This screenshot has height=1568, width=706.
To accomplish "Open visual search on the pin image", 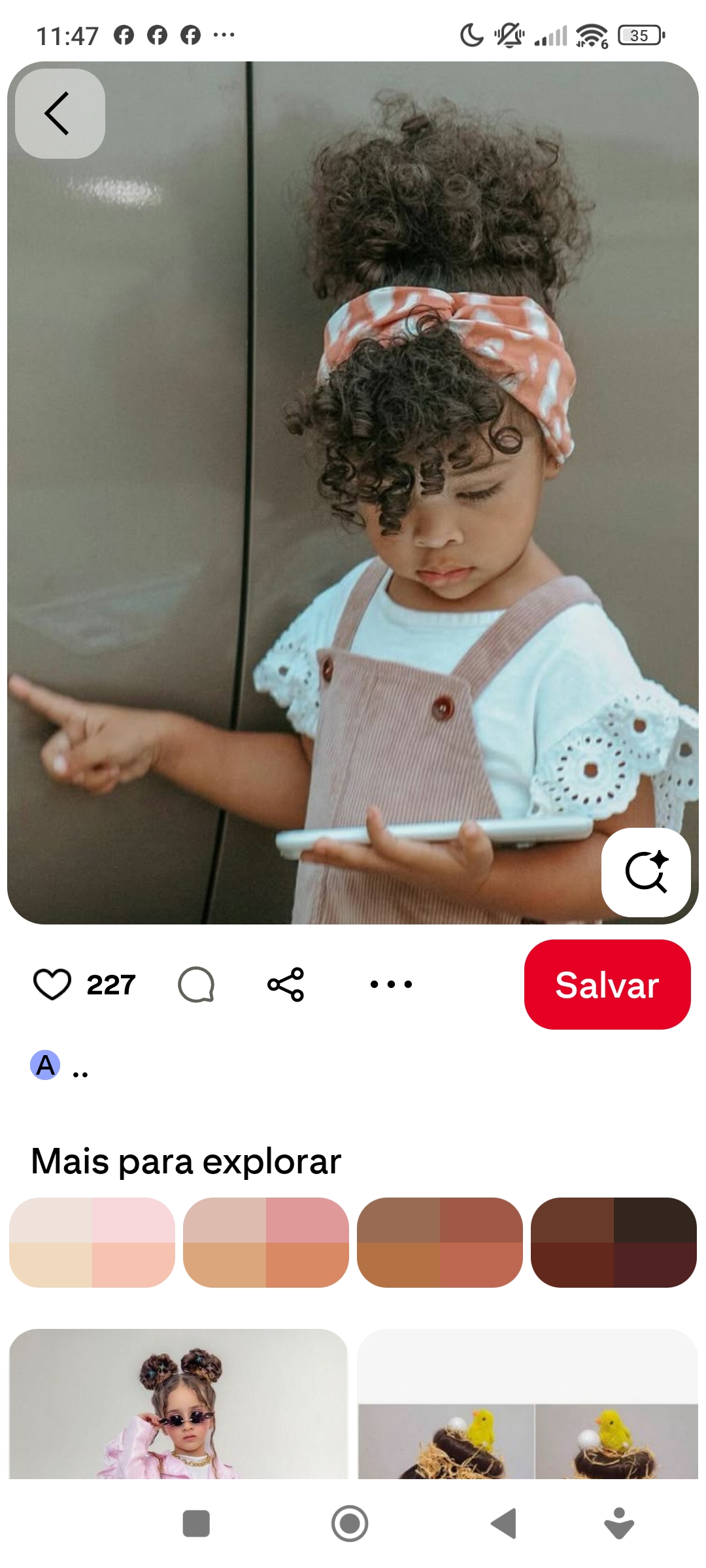I will pos(645,872).
